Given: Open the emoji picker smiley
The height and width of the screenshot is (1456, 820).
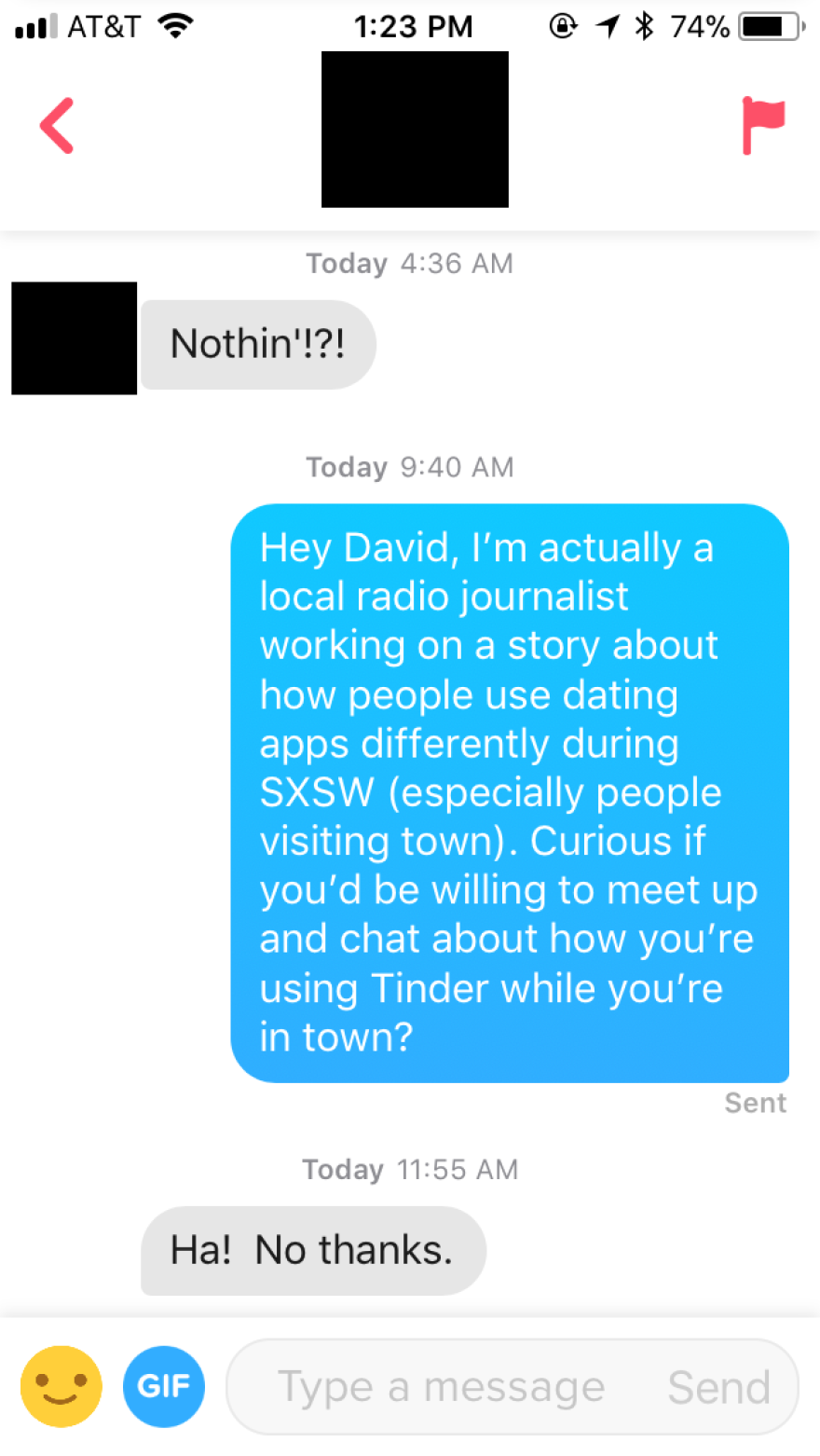Looking at the screenshot, I should point(61,1386).
